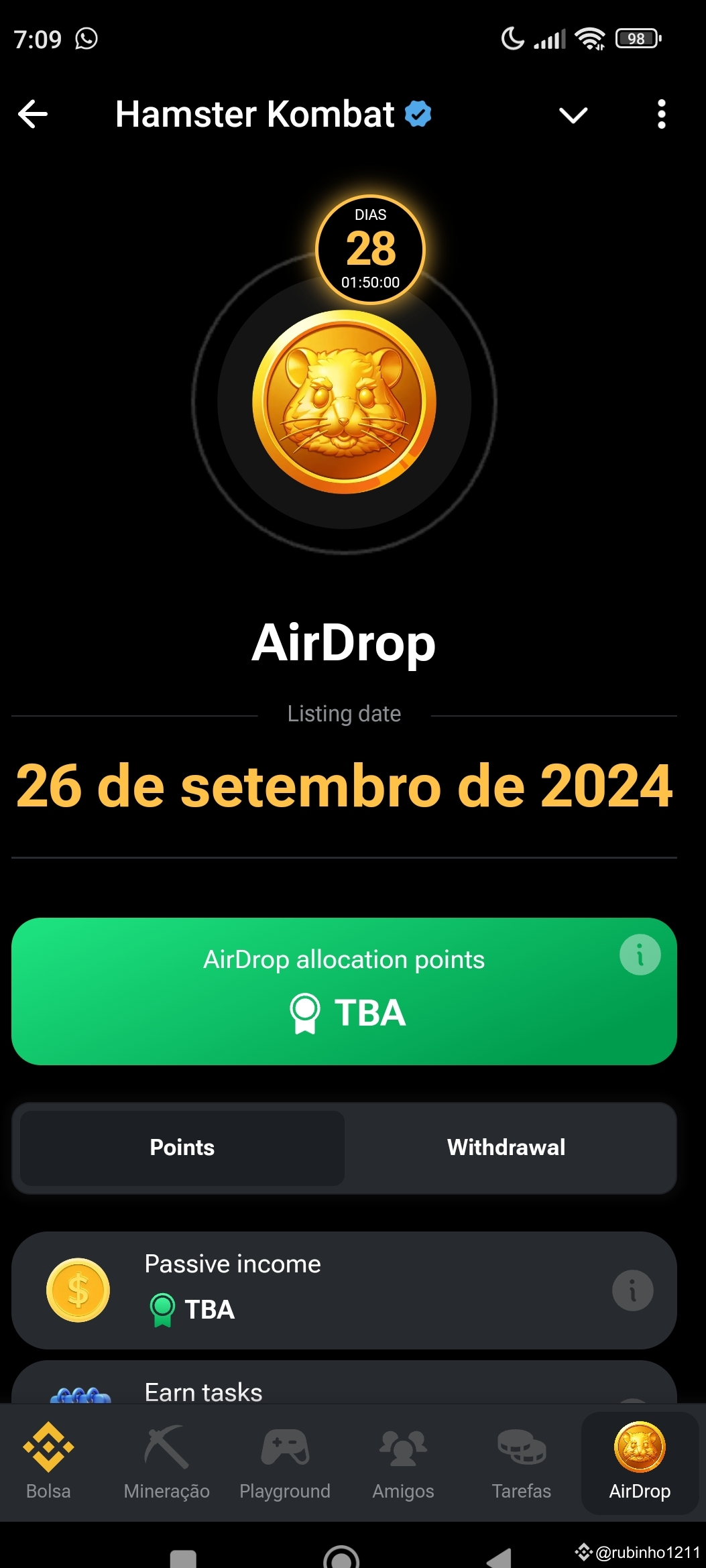The width and height of the screenshot is (706, 1568).
Task: Switch to the Mineração tab
Action: 166,1463
